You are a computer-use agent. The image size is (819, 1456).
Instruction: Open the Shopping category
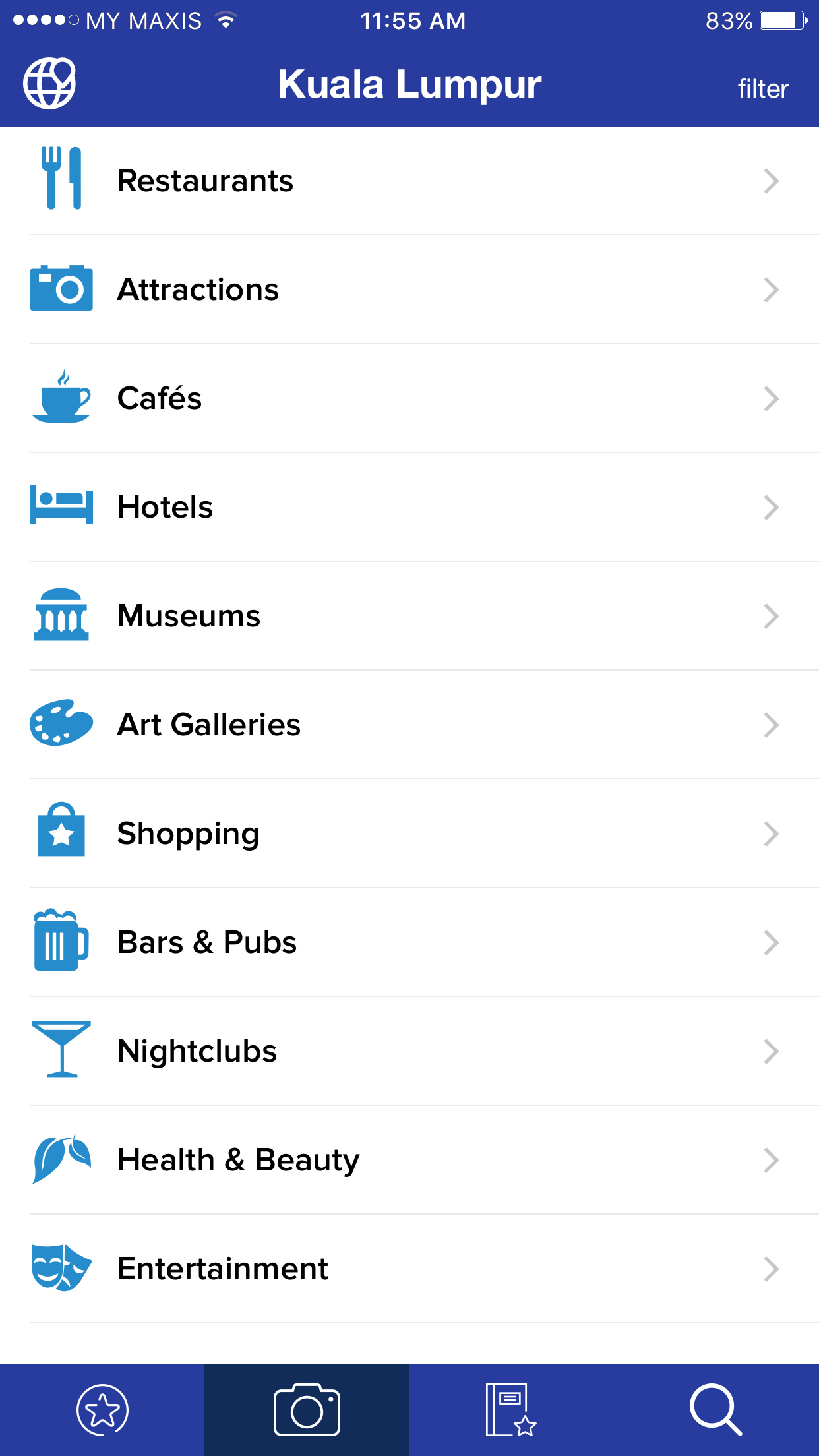(x=409, y=834)
